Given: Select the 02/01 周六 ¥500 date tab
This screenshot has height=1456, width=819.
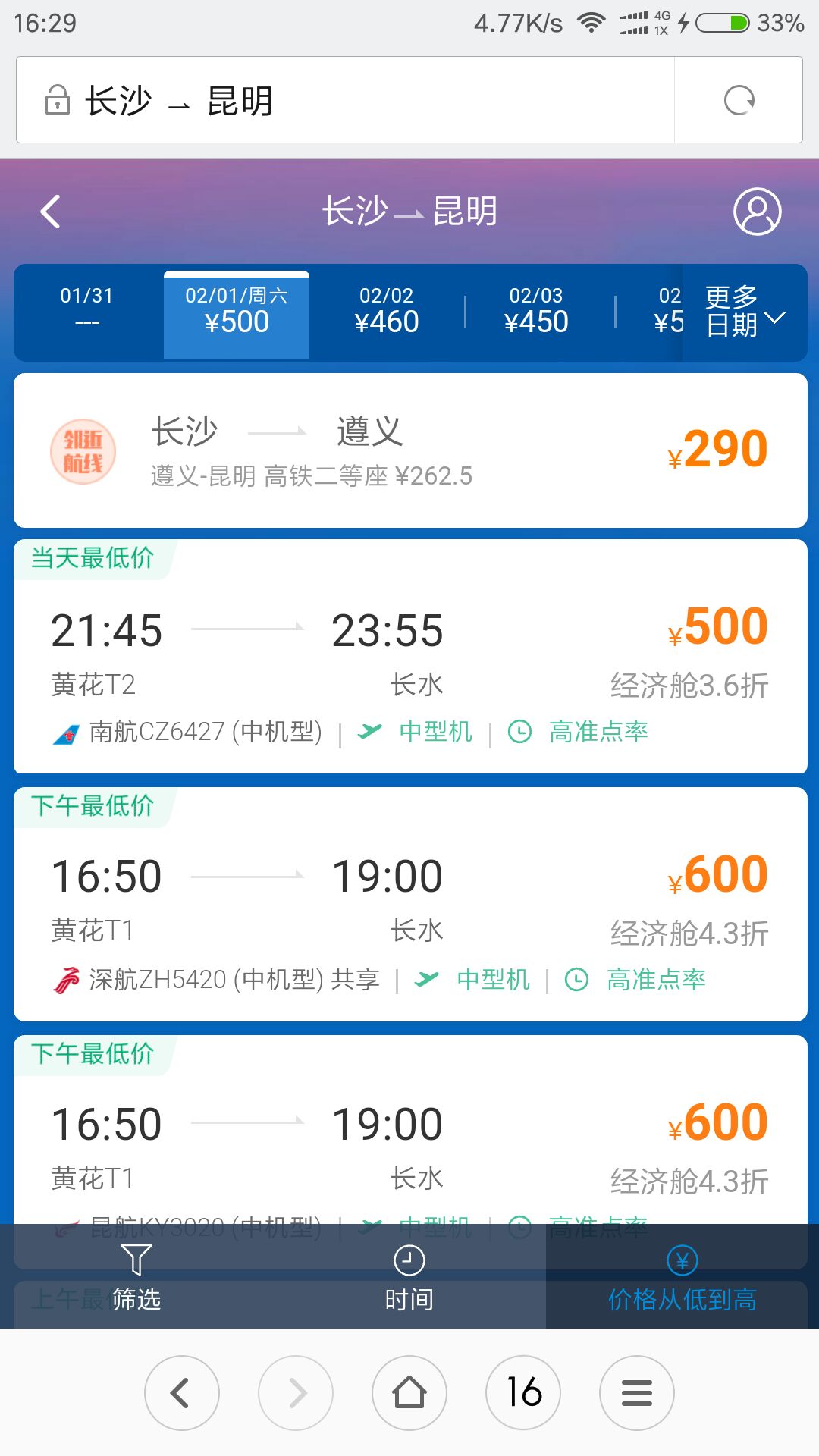Looking at the screenshot, I should coord(237,312).
